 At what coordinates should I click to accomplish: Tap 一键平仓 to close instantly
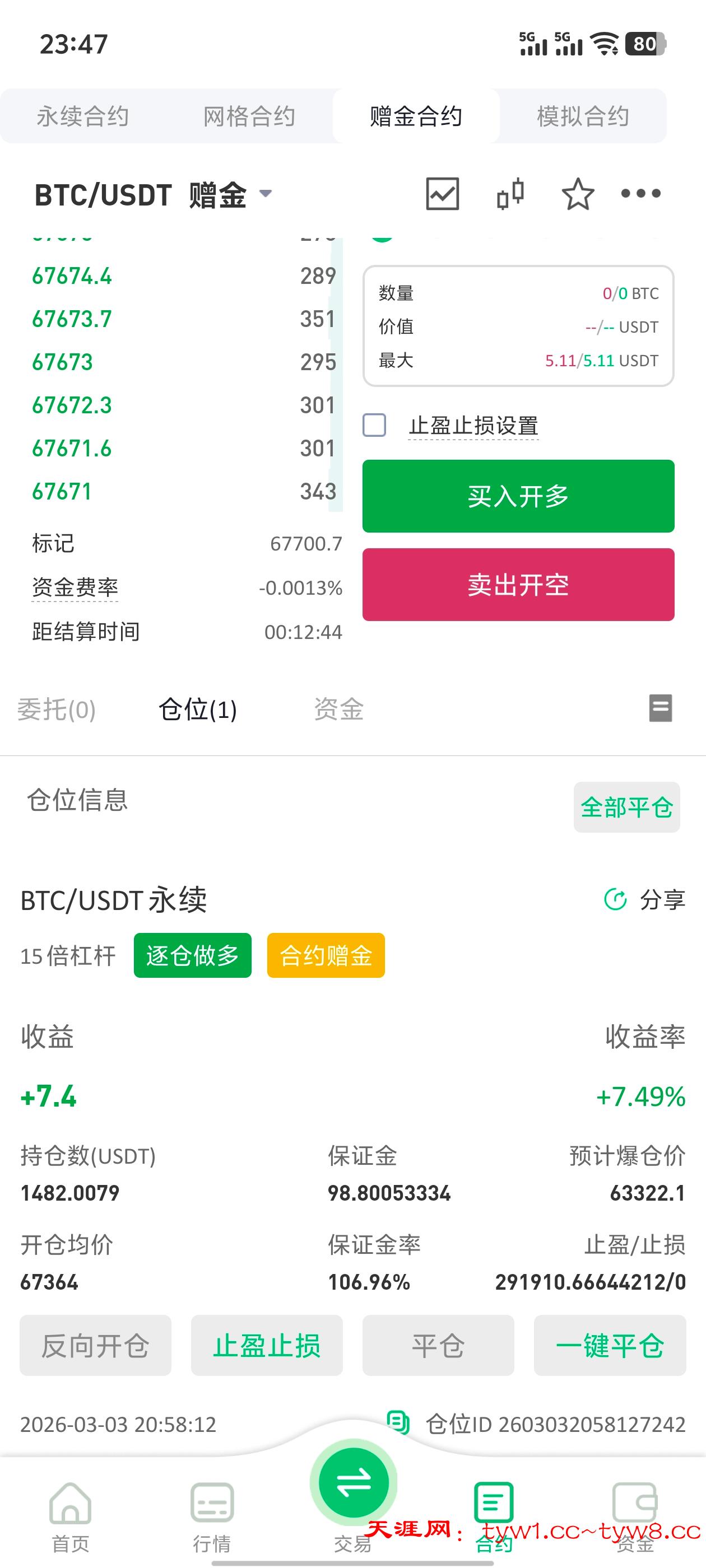[x=610, y=1346]
